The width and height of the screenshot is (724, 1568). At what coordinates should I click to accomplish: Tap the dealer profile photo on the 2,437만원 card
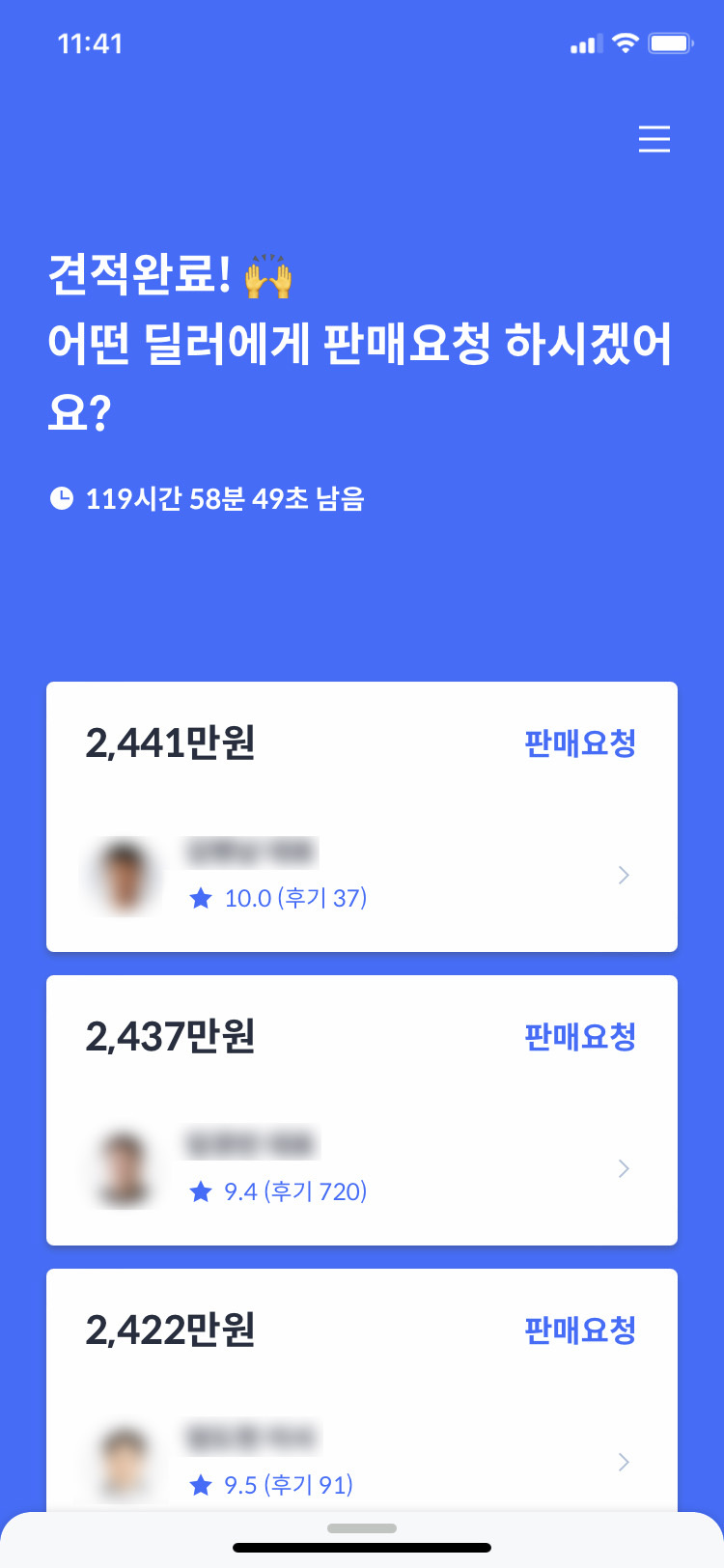(x=124, y=1168)
